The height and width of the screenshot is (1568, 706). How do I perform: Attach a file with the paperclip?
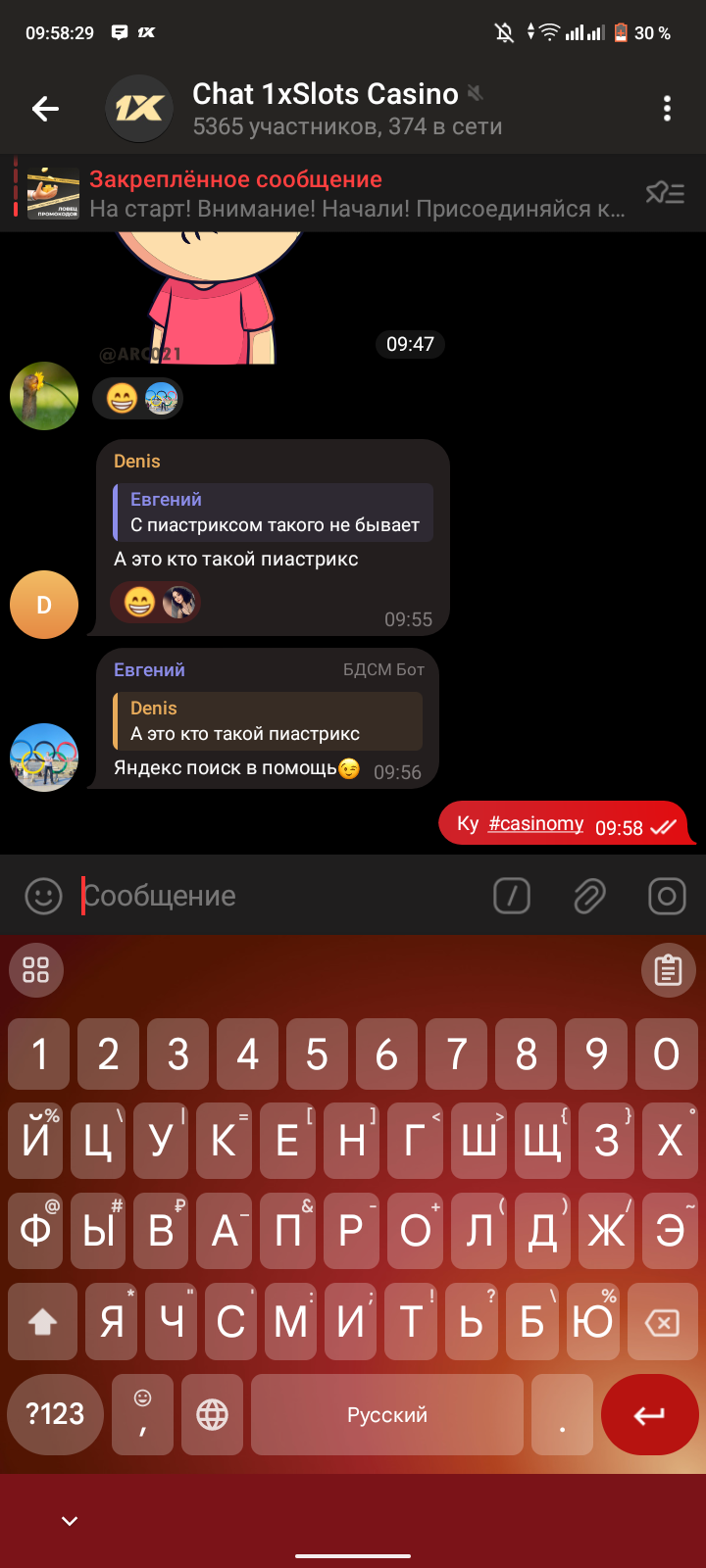pos(589,896)
